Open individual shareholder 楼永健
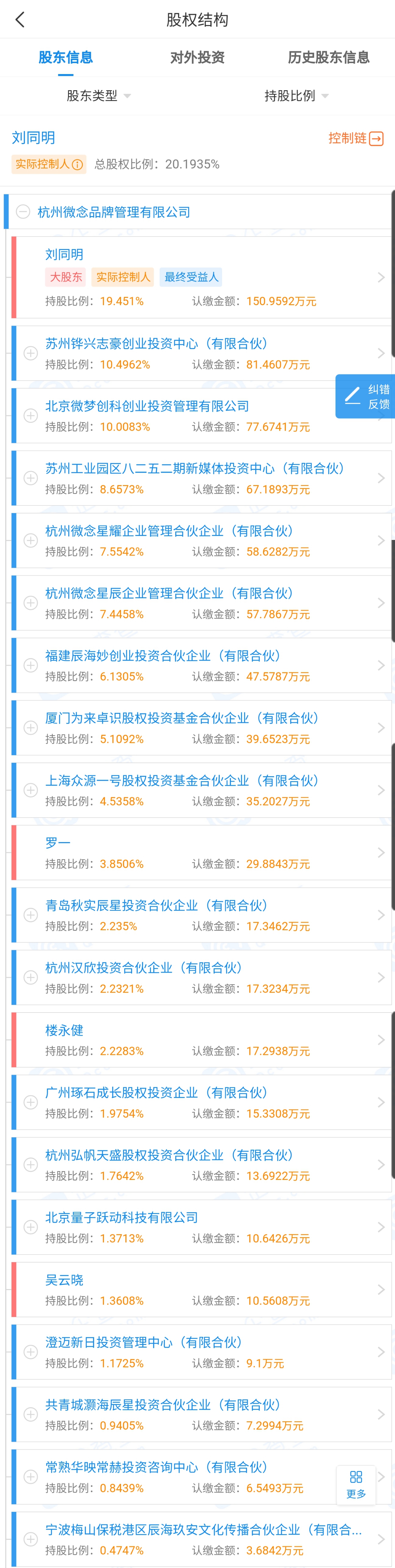Image resolution: width=395 pixels, height=1568 pixels. point(201,1040)
